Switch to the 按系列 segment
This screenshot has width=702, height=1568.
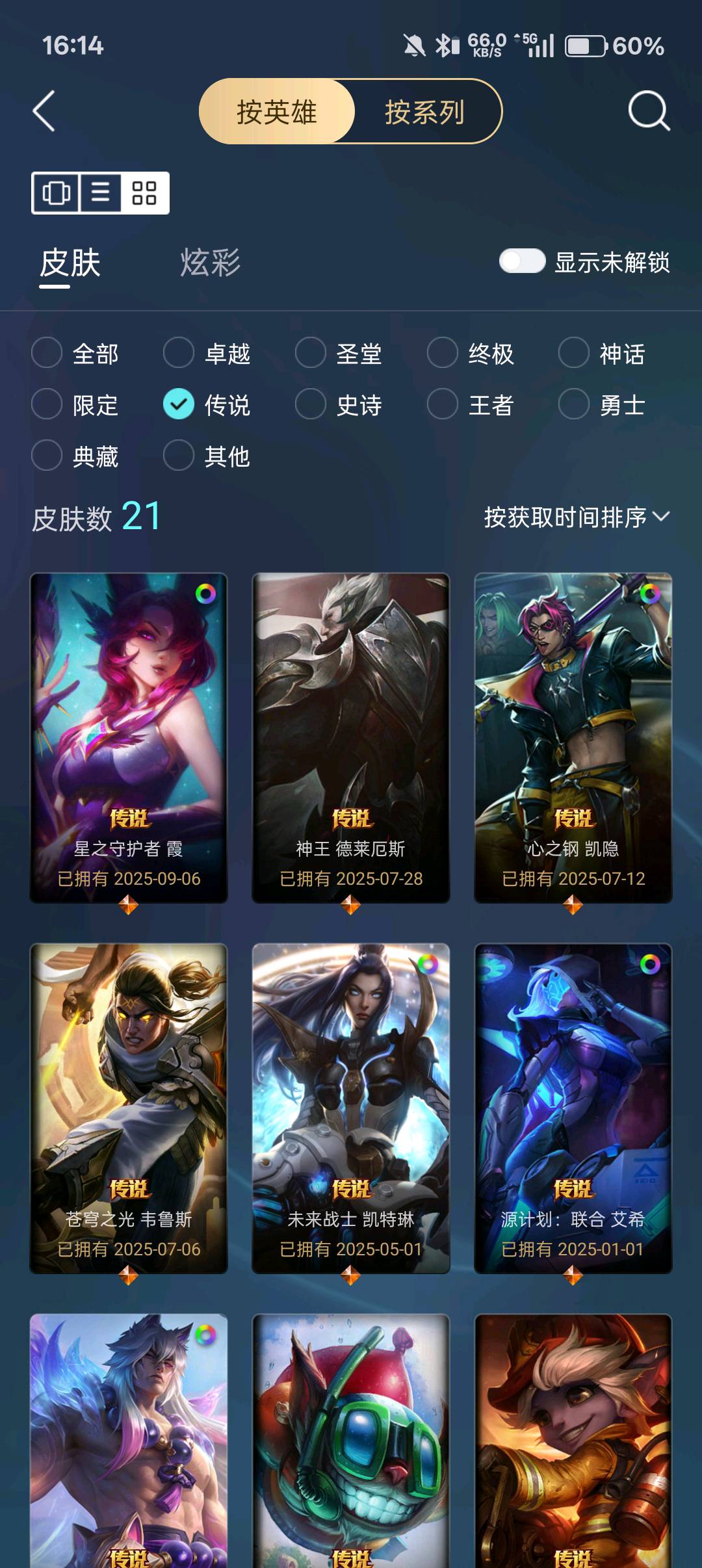tap(424, 112)
